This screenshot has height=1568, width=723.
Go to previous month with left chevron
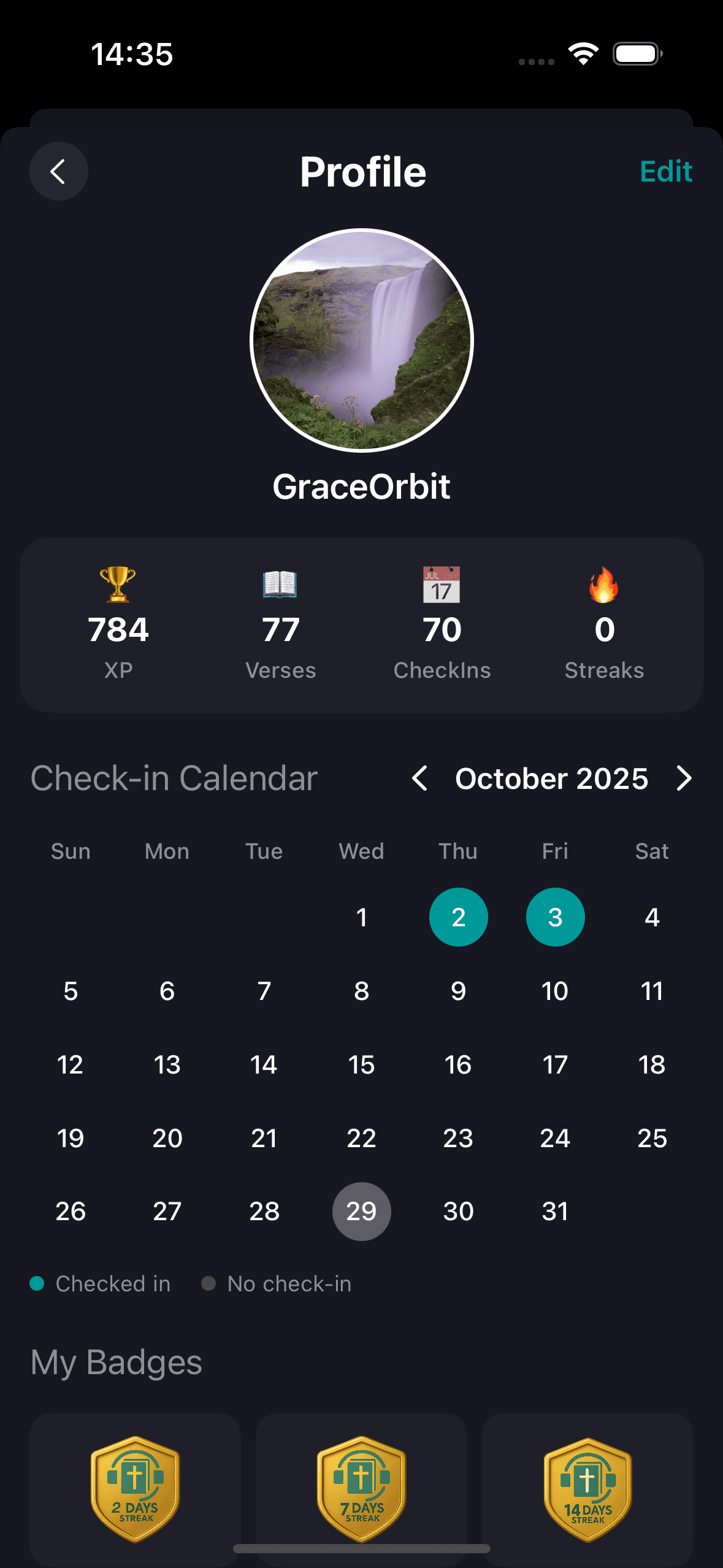(421, 778)
